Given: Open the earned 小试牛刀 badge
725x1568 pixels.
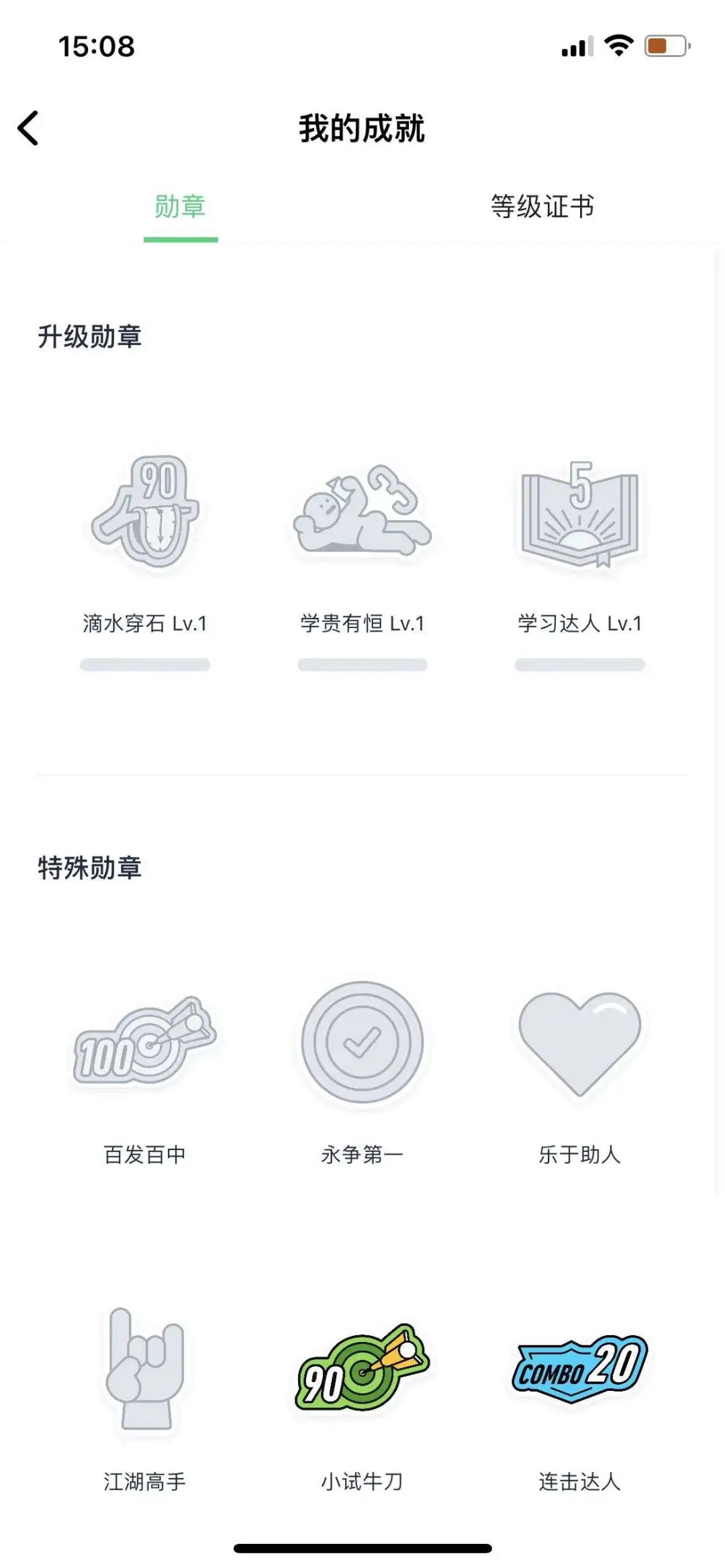Looking at the screenshot, I should (362, 1369).
